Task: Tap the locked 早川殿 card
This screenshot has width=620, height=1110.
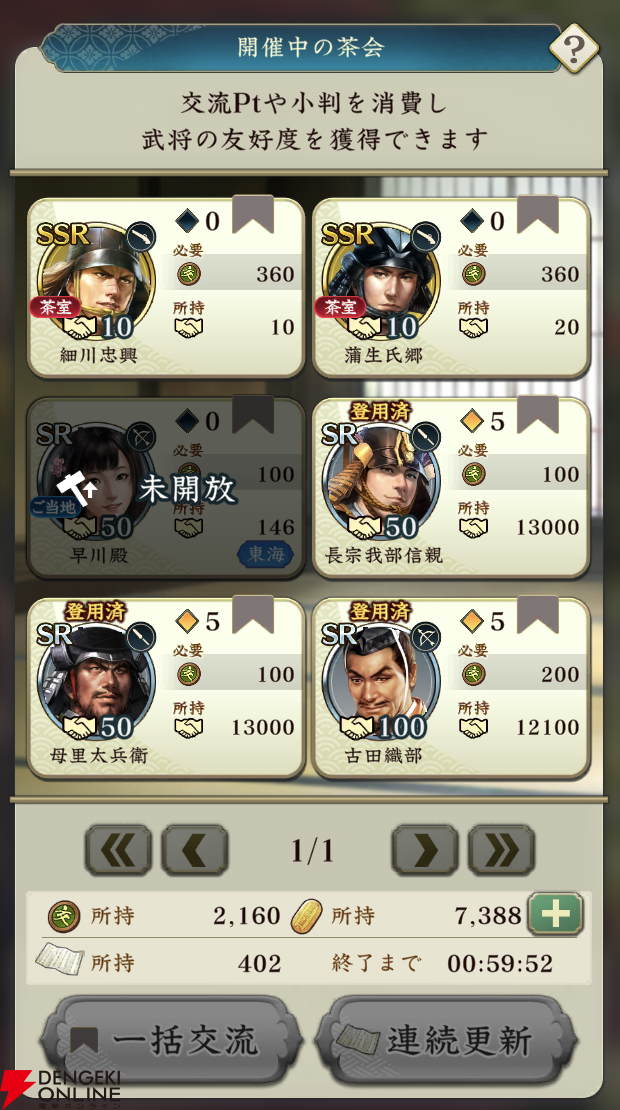Action: point(166,488)
